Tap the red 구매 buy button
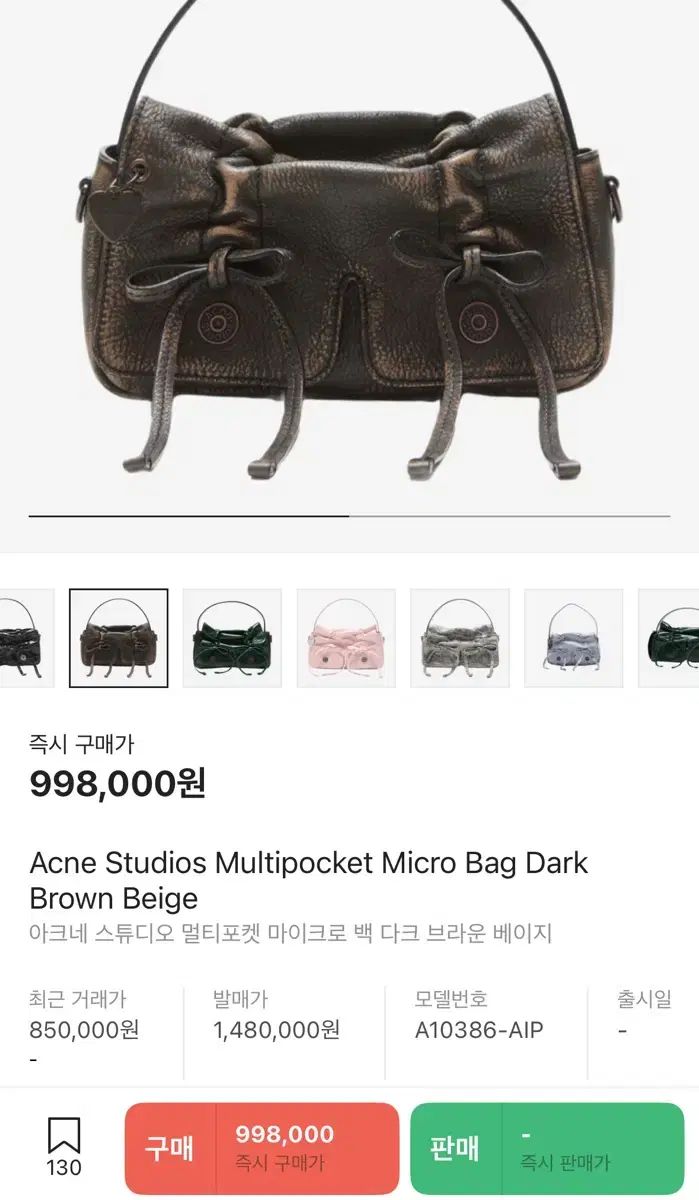This screenshot has height=1200, width=699. pyautogui.click(x=262, y=1148)
